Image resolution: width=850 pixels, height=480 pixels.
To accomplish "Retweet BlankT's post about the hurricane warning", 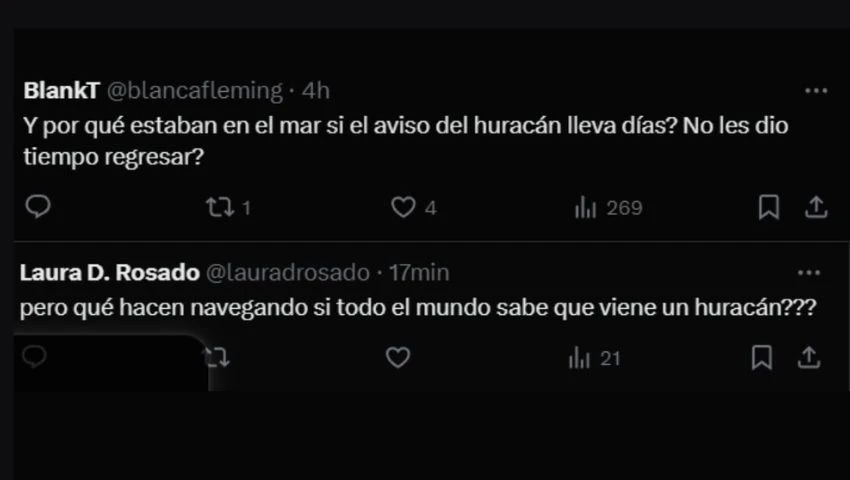I will click(x=217, y=207).
